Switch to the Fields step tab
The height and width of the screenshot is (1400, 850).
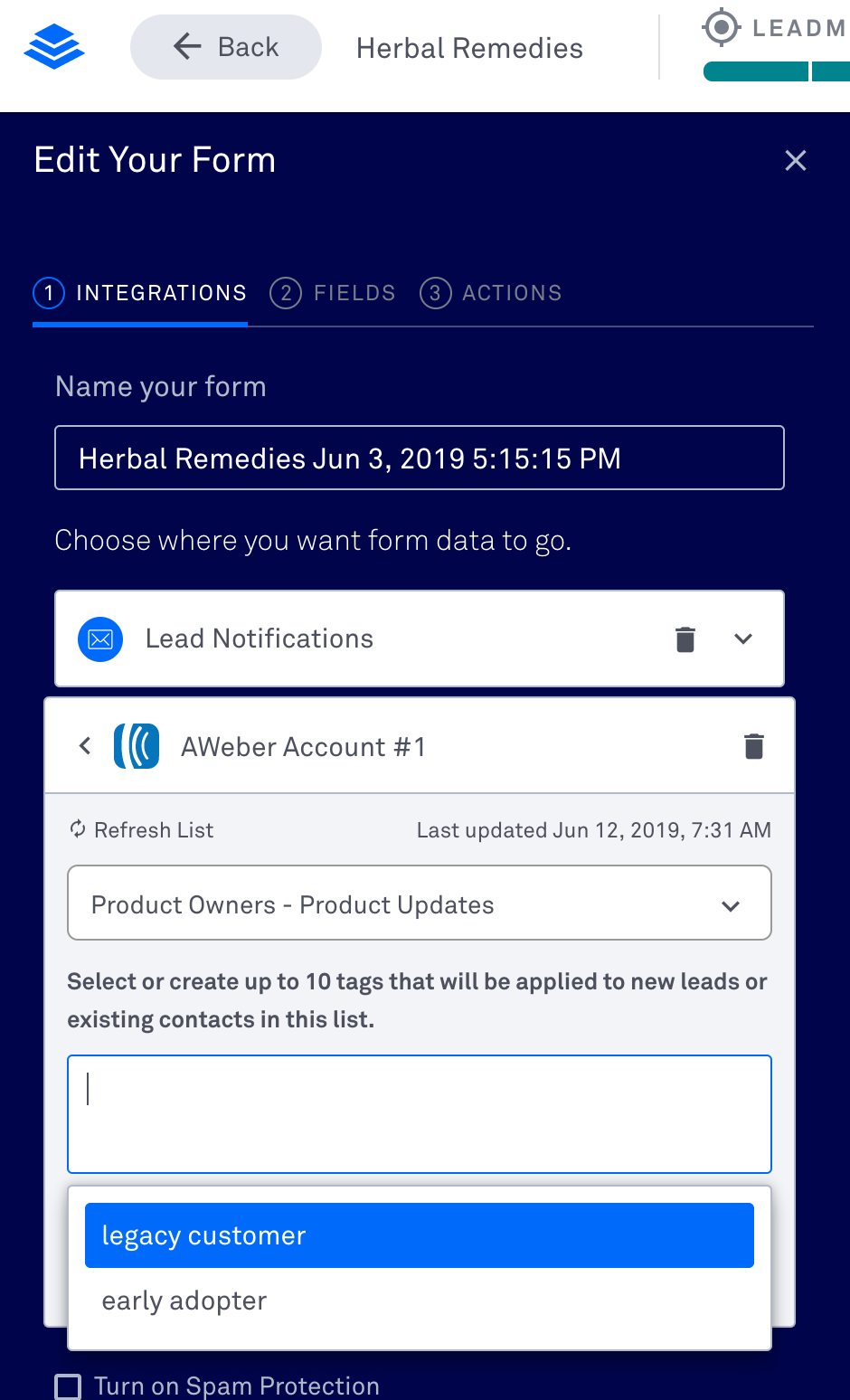[x=334, y=293]
